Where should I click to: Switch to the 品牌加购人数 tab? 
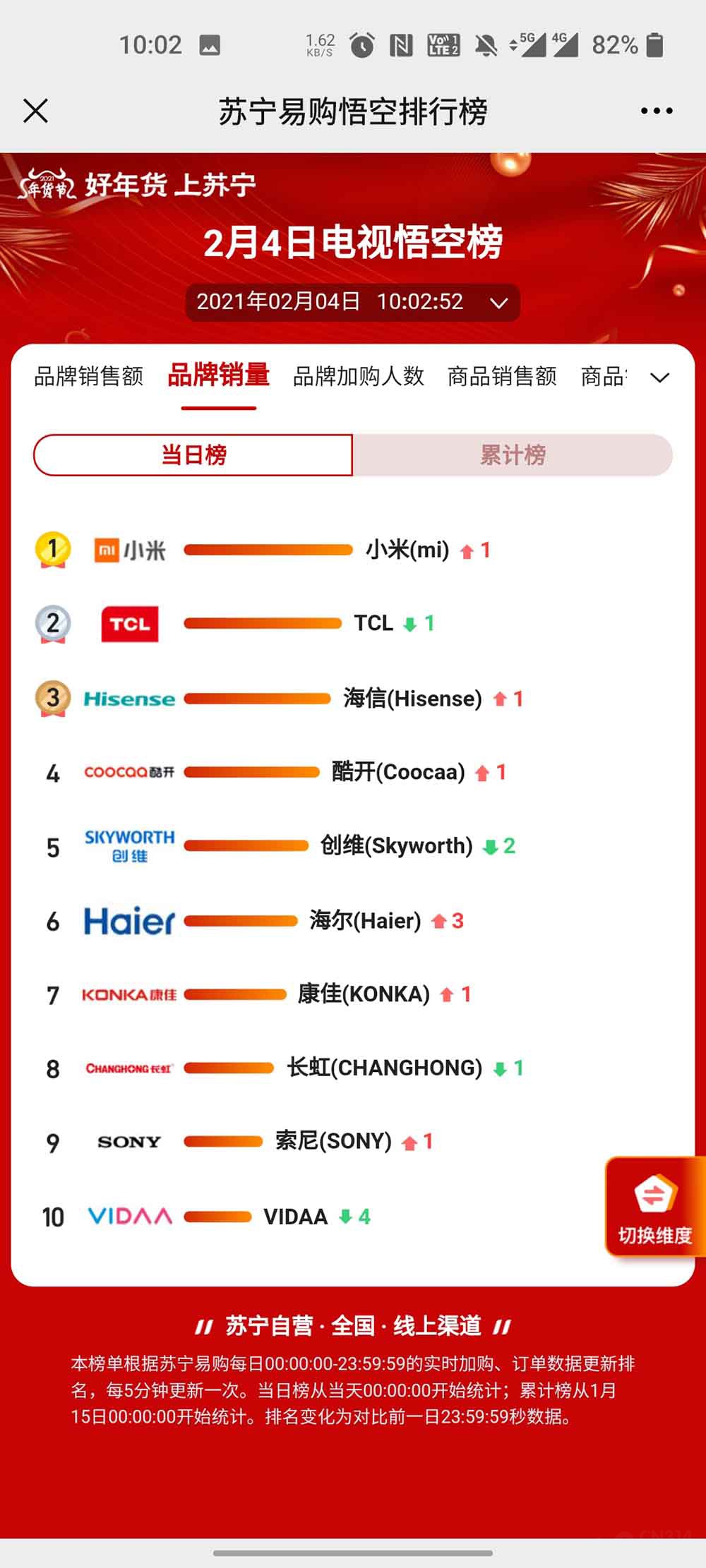tap(358, 377)
